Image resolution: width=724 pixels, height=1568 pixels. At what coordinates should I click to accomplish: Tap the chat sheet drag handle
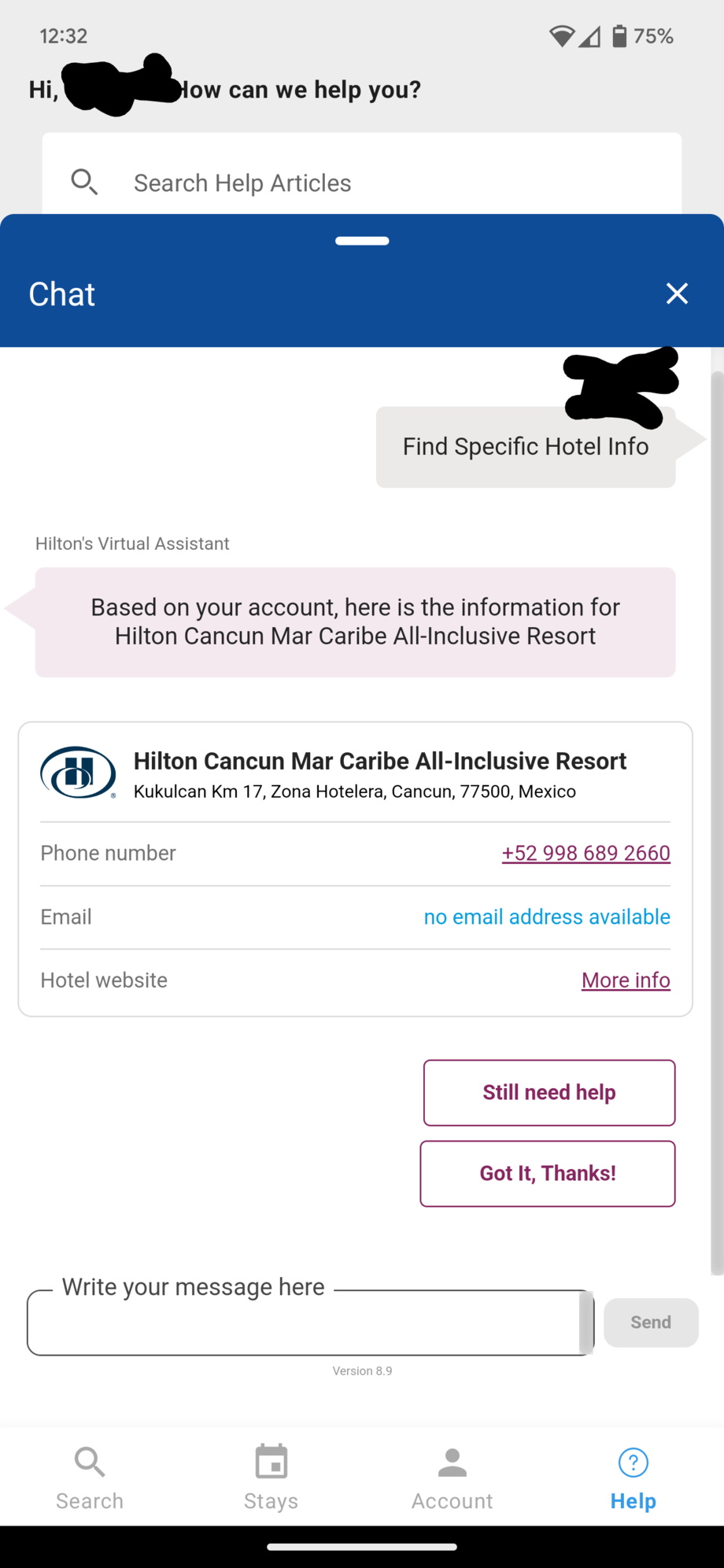pos(362,241)
